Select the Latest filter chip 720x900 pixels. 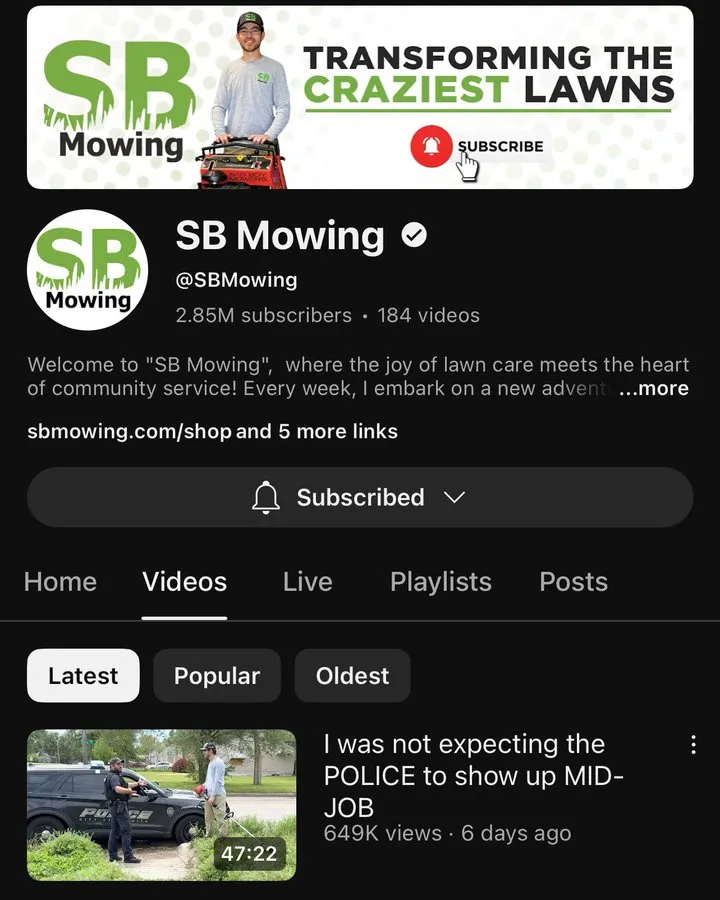(83, 676)
